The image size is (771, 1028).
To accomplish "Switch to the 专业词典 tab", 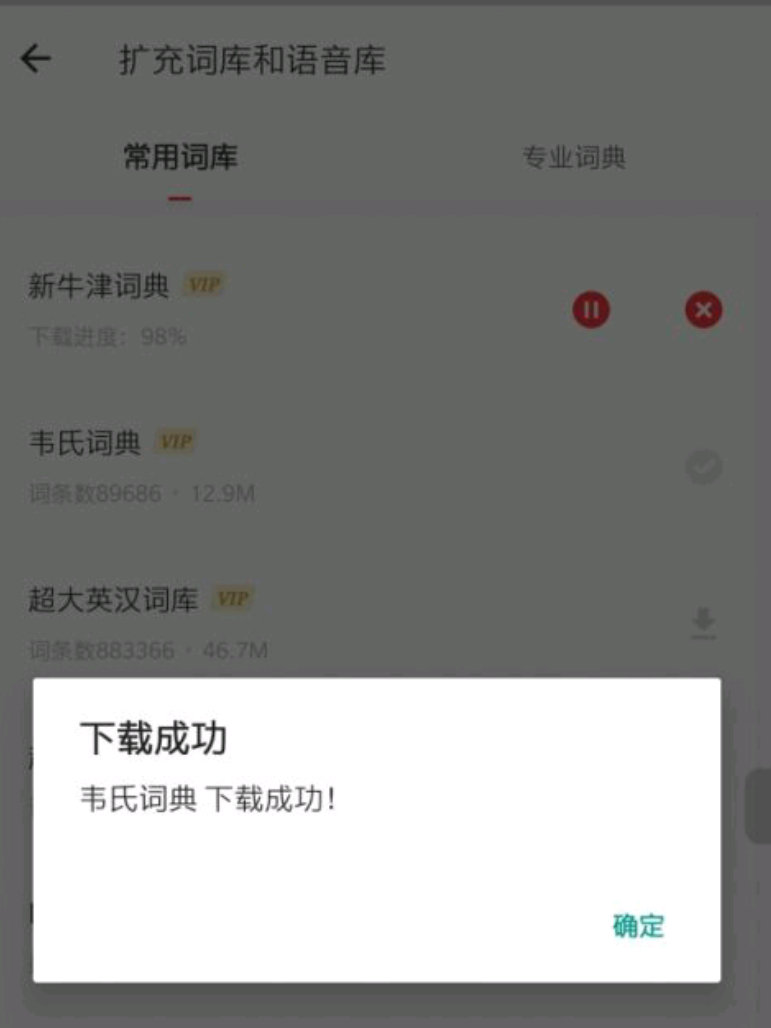I will 573,158.
